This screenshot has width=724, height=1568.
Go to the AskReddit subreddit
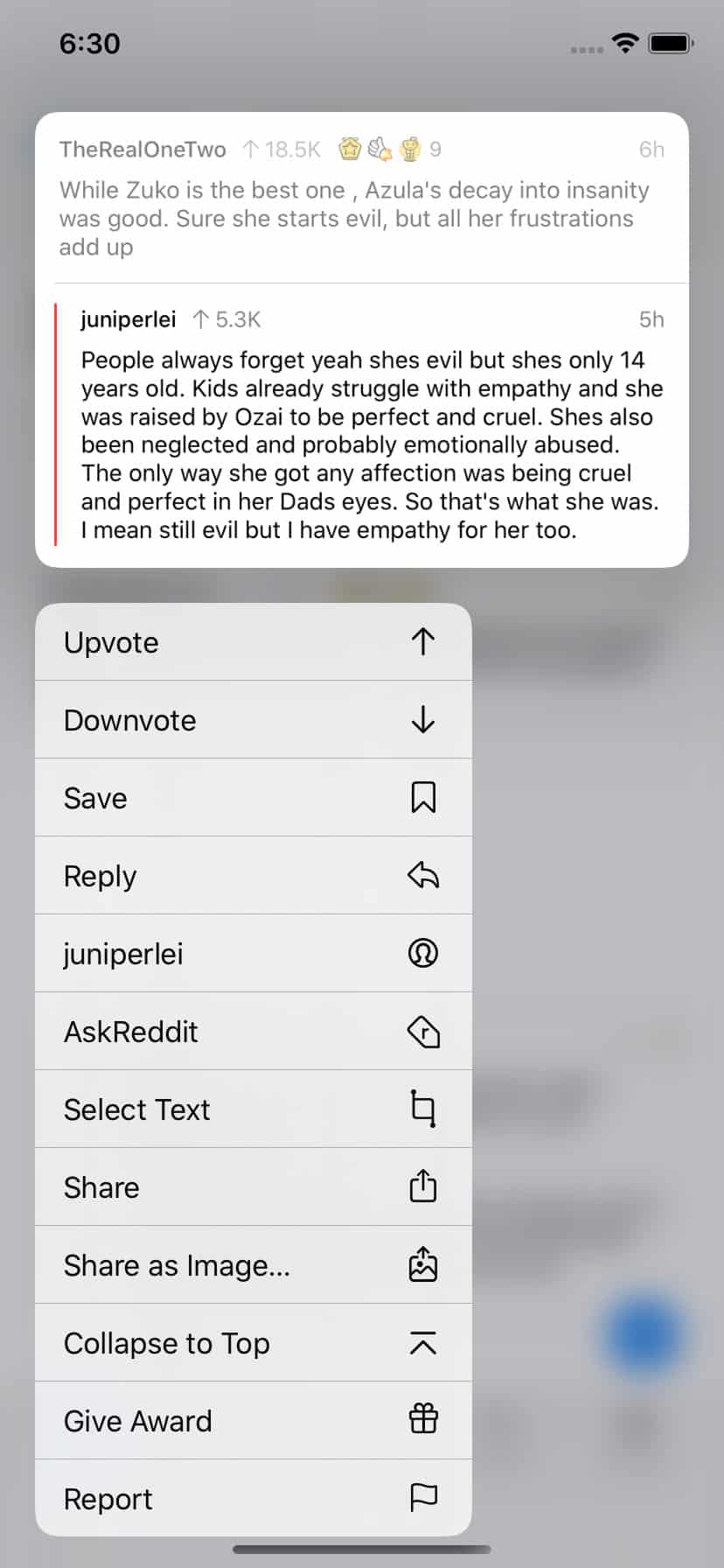(254, 1032)
